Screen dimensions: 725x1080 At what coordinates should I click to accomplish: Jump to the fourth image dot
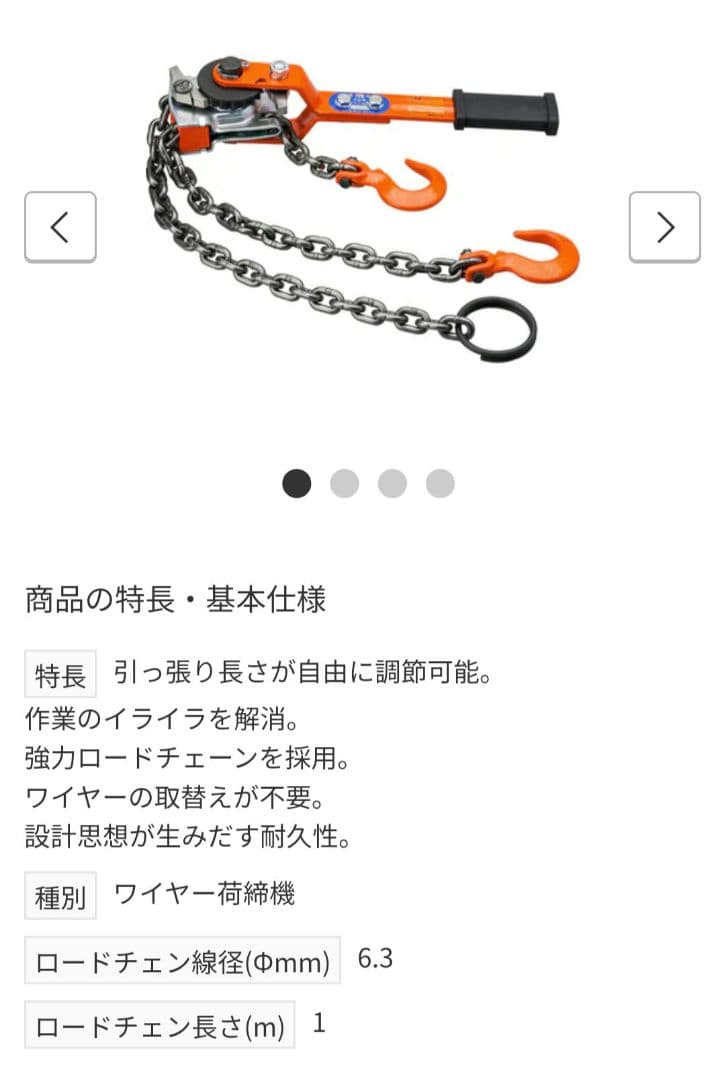tap(440, 484)
